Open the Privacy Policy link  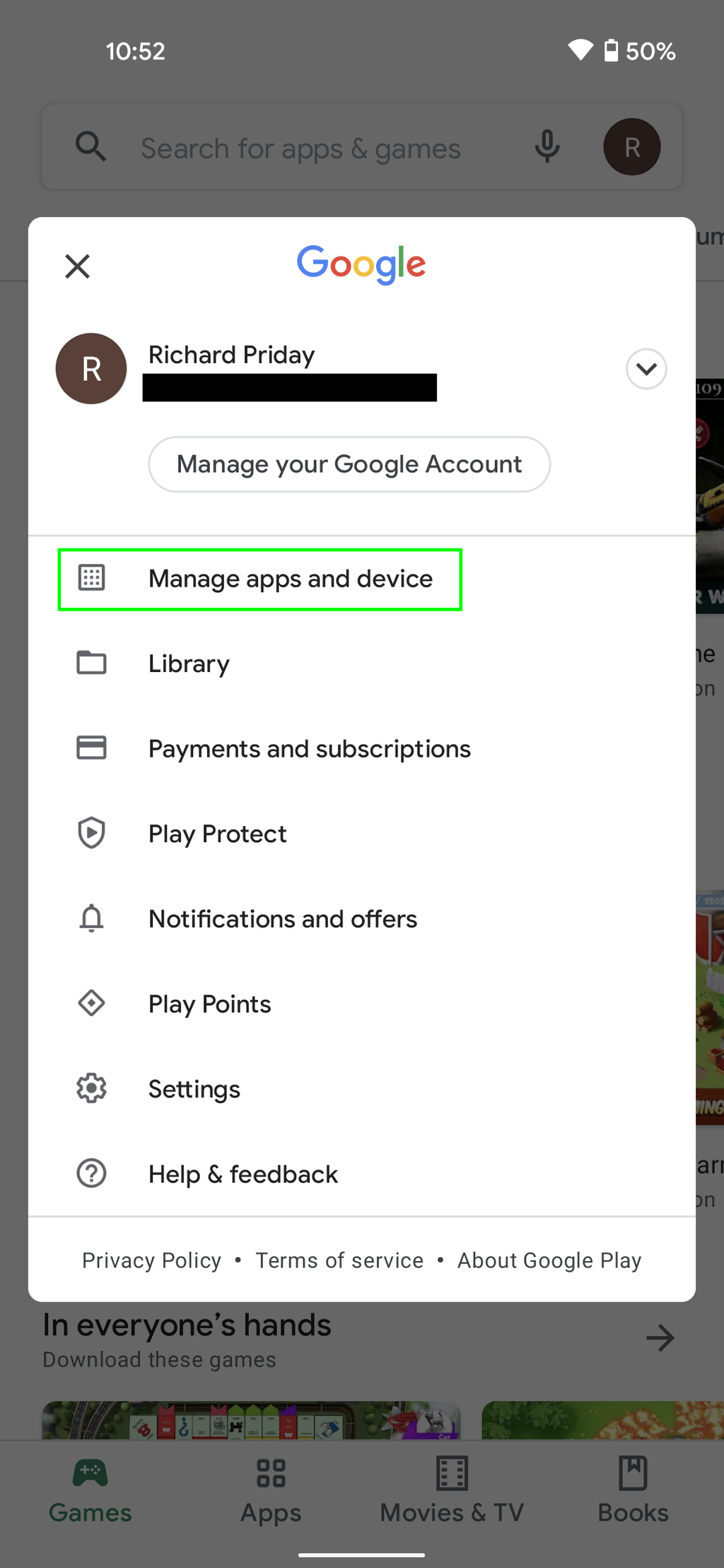pyautogui.click(x=151, y=1260)
